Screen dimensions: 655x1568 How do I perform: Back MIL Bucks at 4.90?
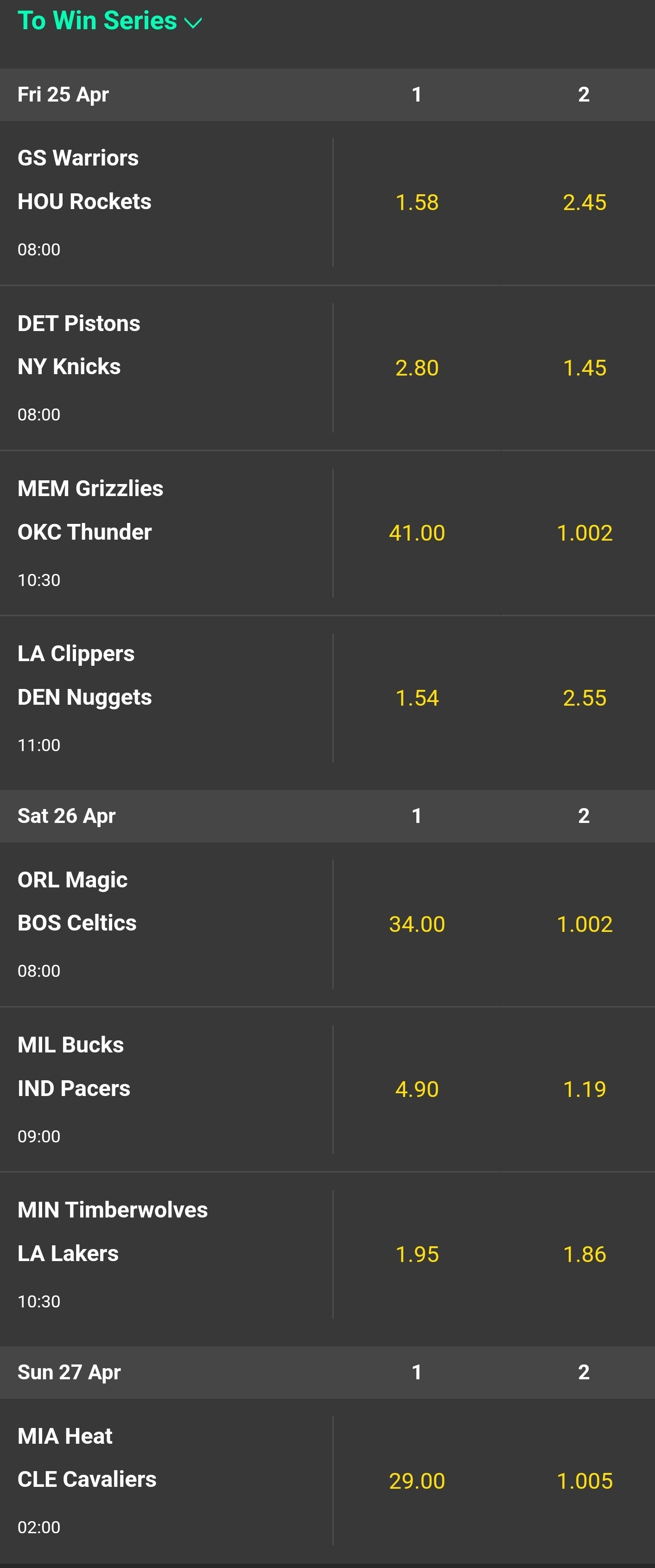pos(417,1090)
